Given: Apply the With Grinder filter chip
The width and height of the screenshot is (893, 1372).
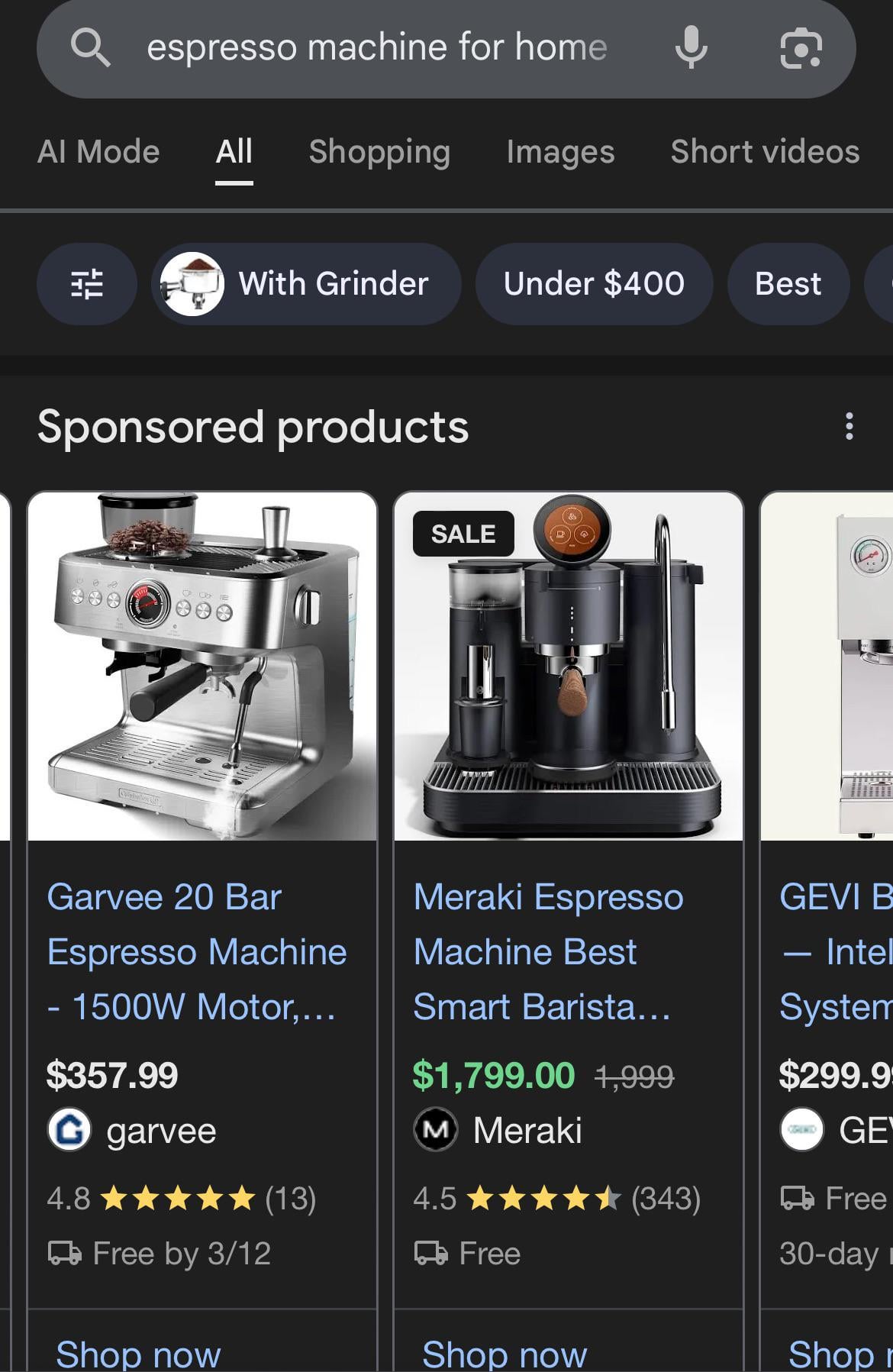Looking at the screenshot, I should click(x=306, y=284).
